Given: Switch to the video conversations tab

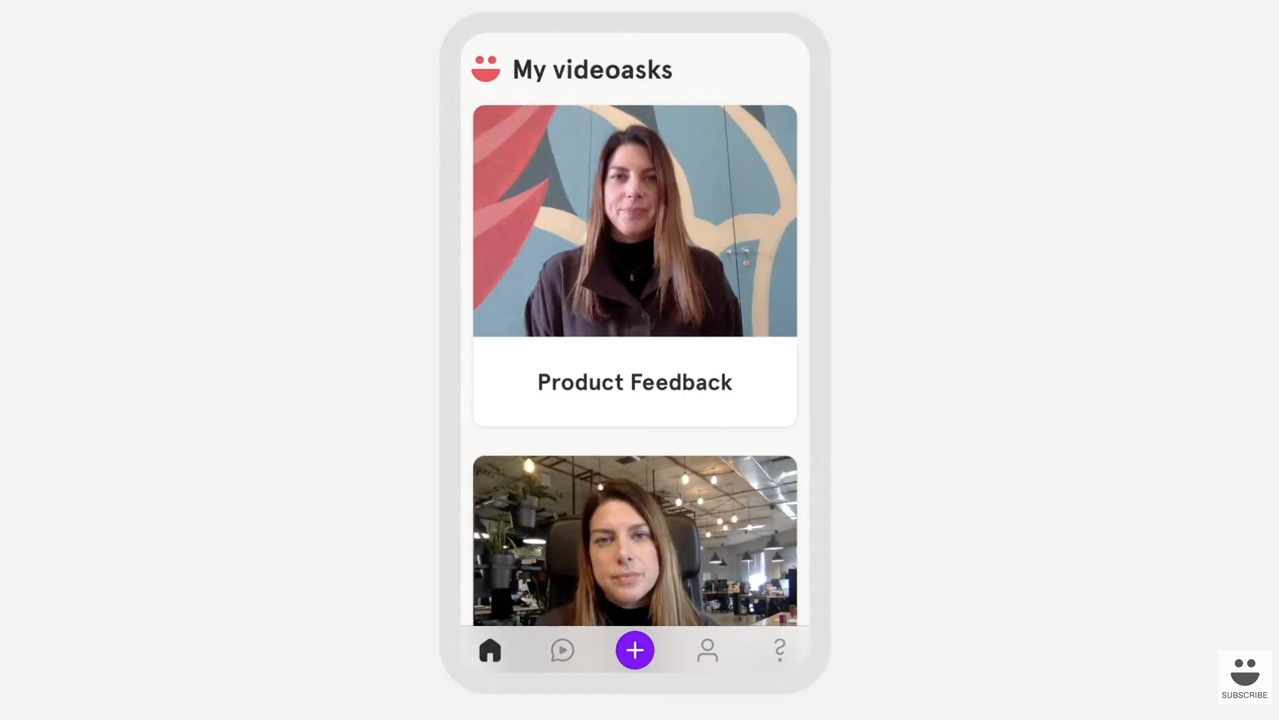Looking at the screenshot, I should tap(562, 651).
